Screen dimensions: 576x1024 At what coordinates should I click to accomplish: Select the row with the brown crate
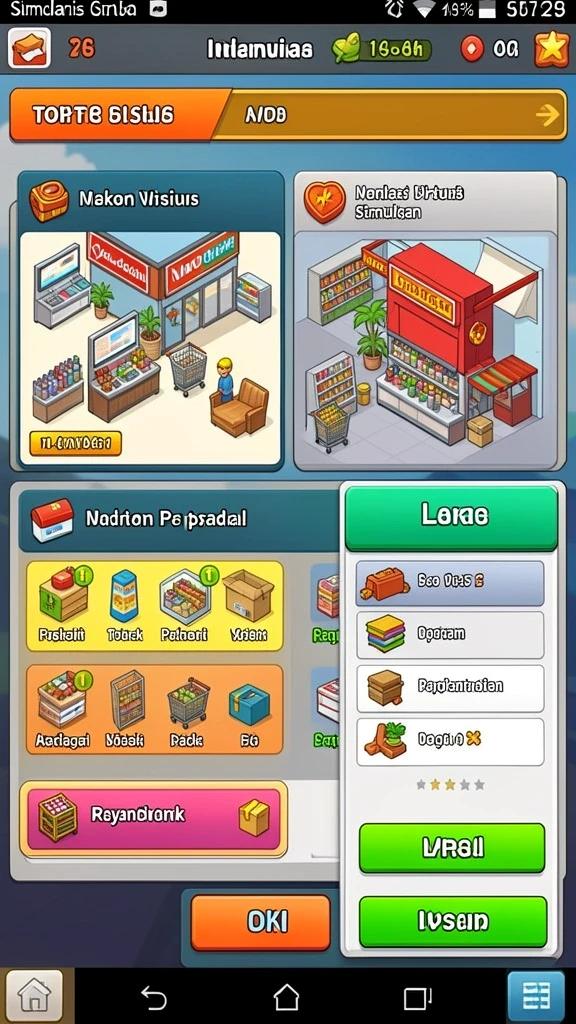coord(450,688)
